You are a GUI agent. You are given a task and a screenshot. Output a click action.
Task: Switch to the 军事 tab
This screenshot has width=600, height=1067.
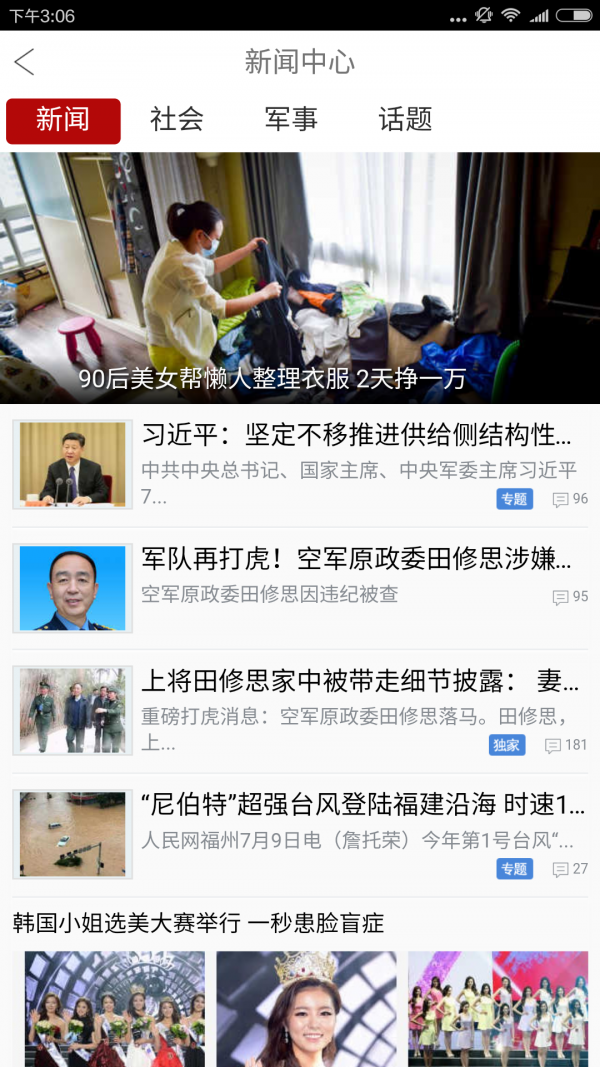pos(291,120)
